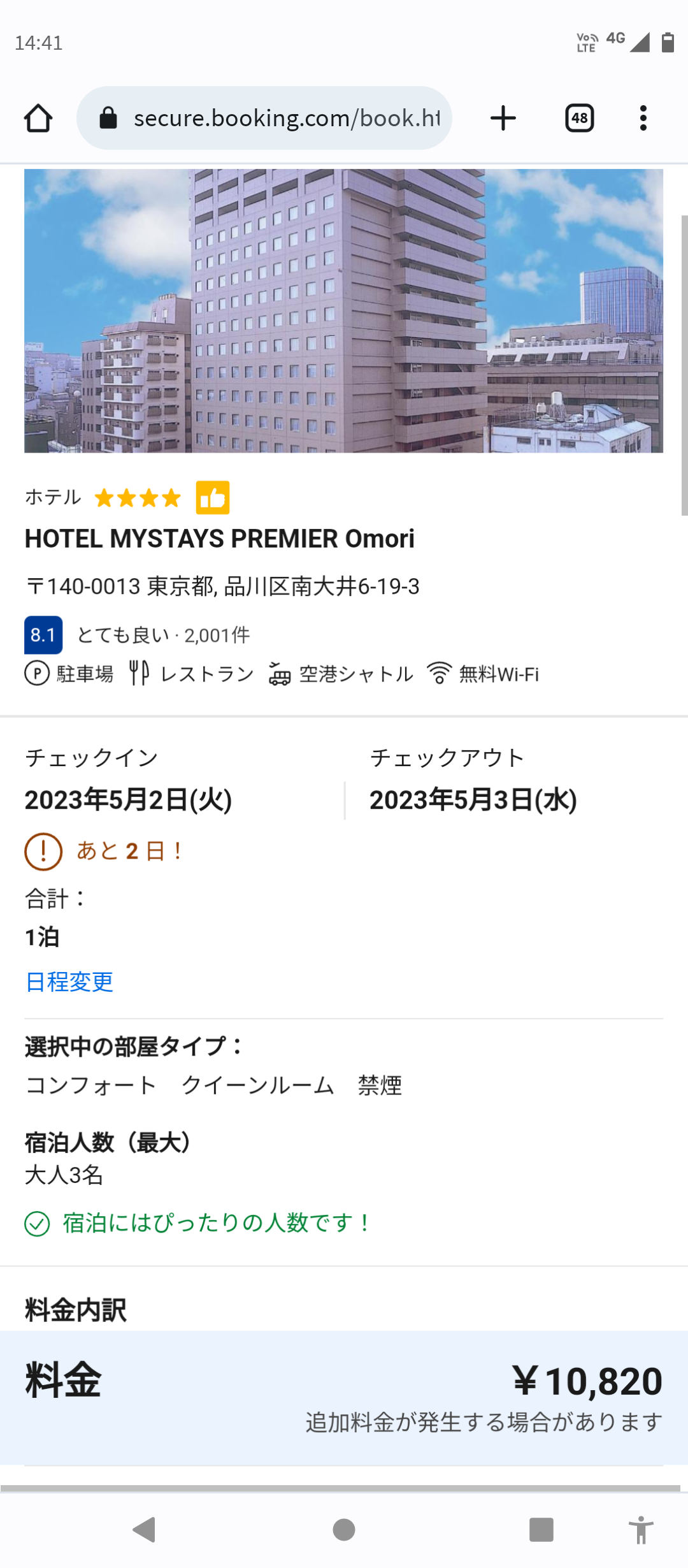
Task: Go back using the system back button
Action: click(145, 1530)
